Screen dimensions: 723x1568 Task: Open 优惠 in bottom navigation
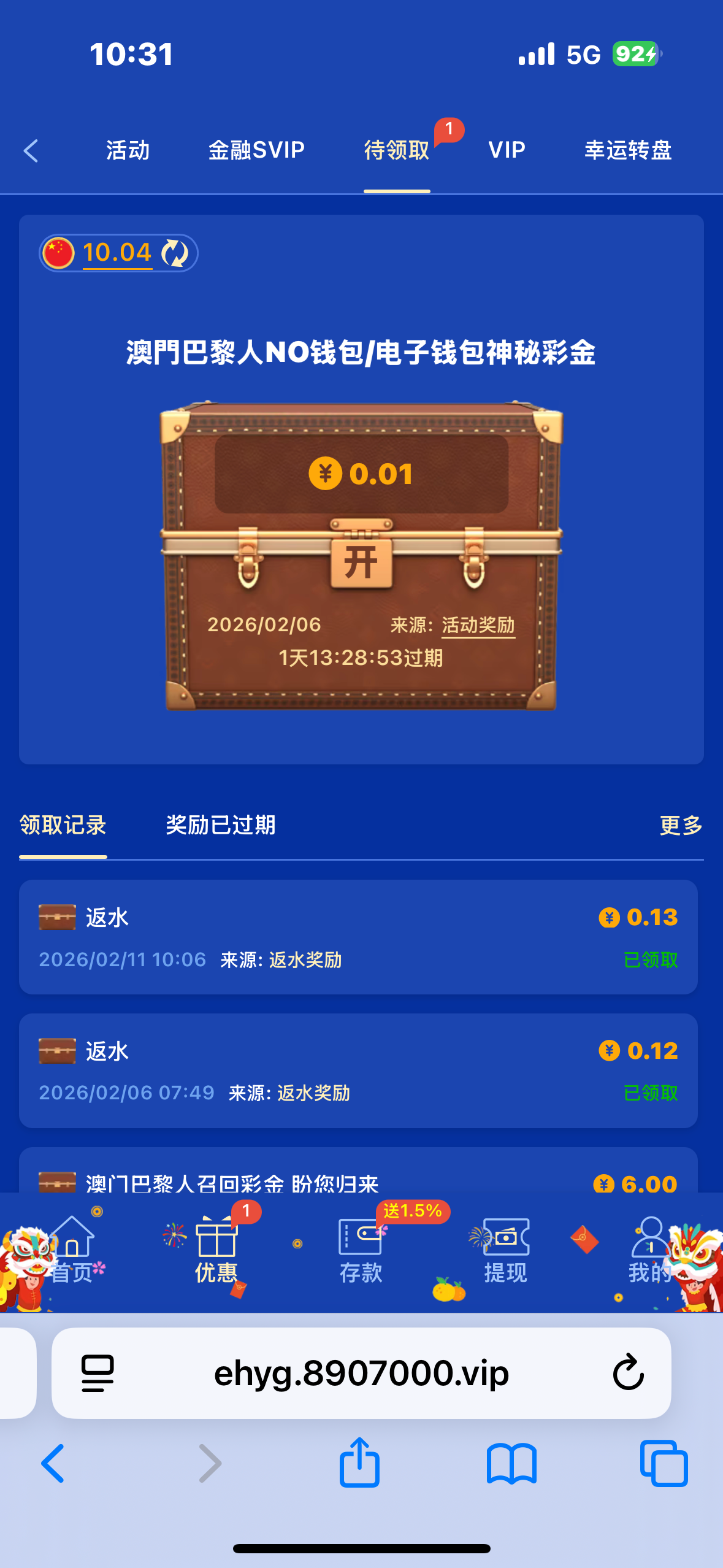click(216, 1251)
